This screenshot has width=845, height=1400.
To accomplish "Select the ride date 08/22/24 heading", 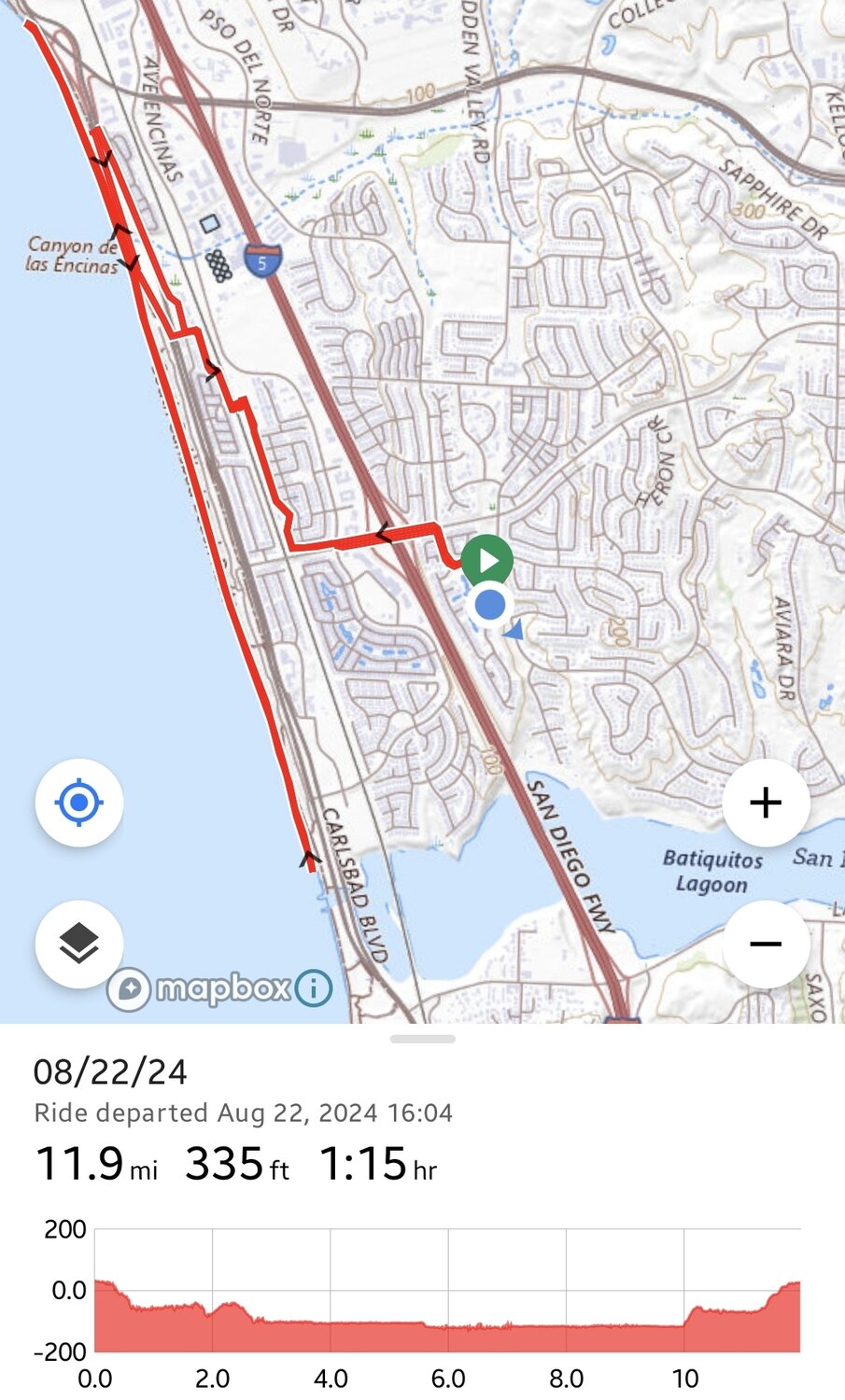I will pyautogui.click(x=109, y=1073).
